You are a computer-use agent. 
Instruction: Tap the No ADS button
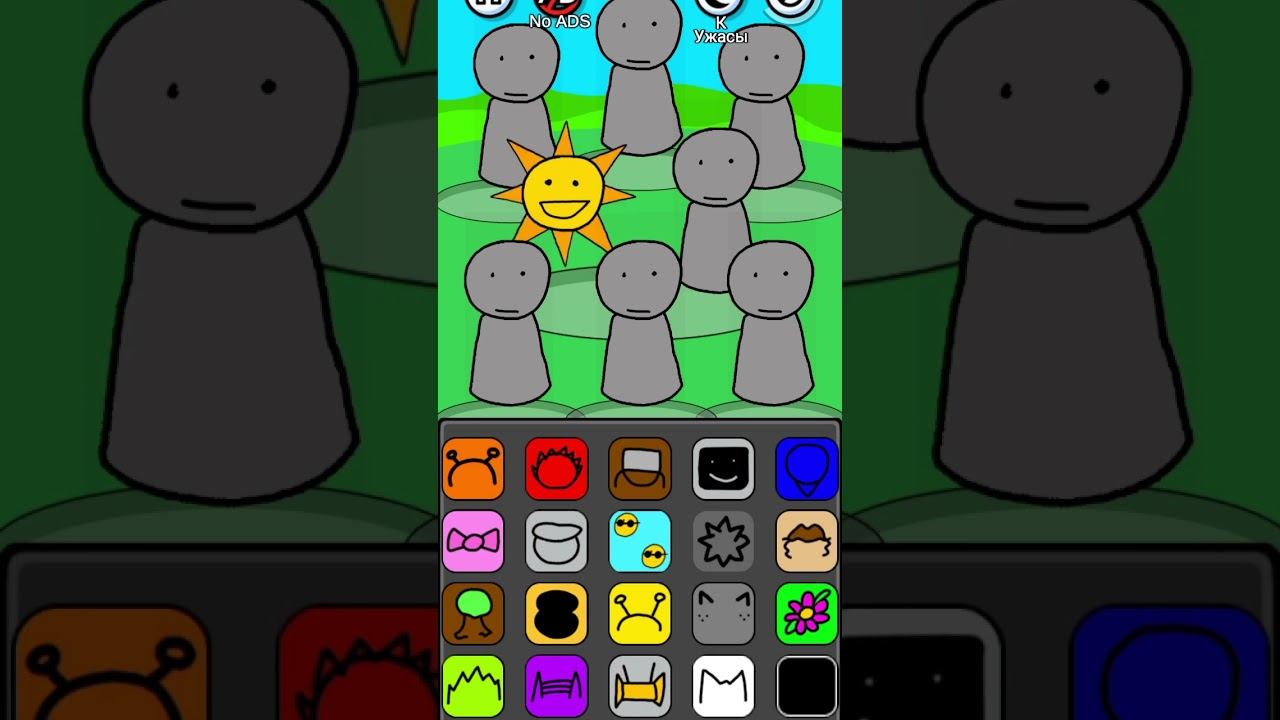click(x=558, y=8)
